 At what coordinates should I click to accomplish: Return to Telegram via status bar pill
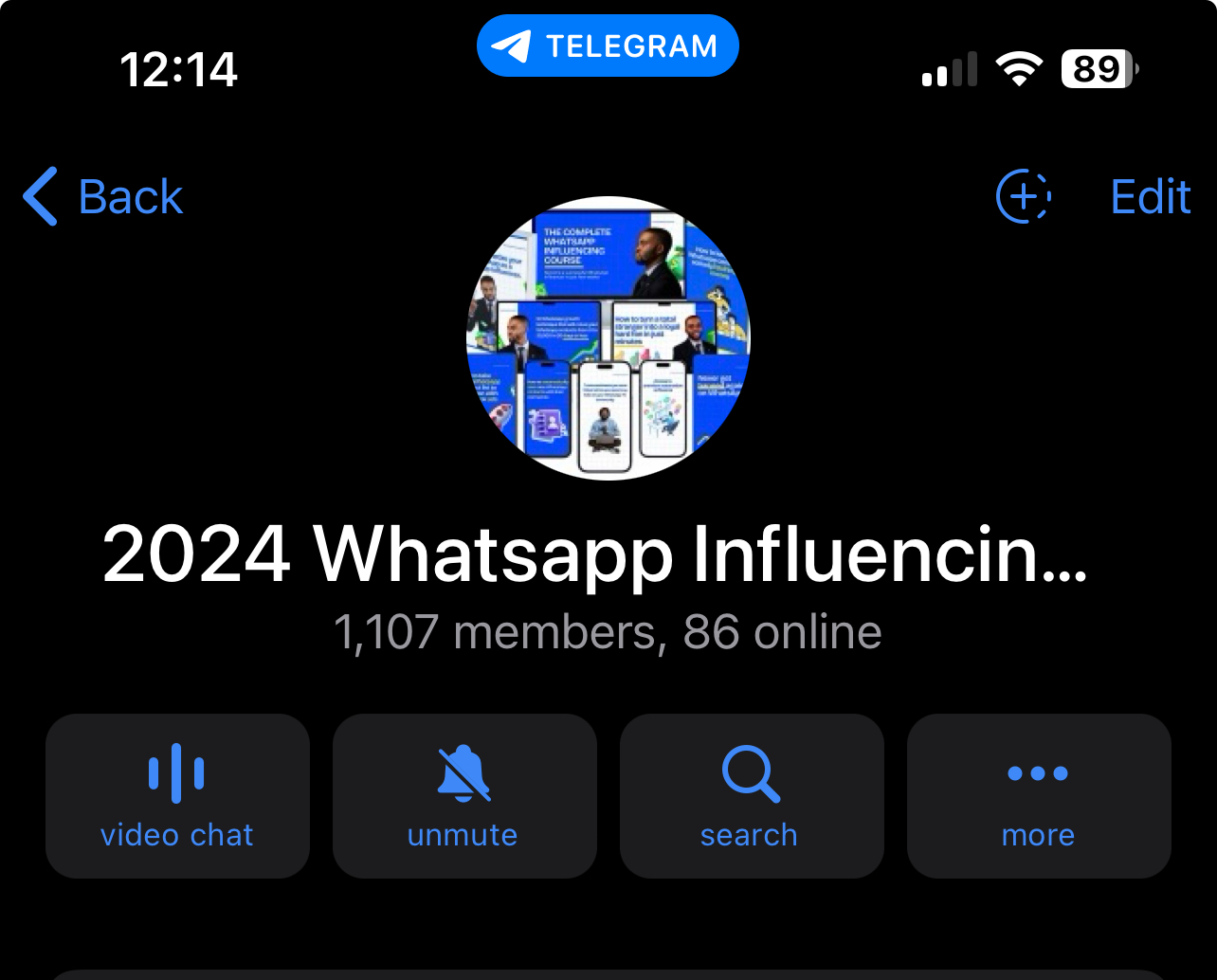[608, 45]
